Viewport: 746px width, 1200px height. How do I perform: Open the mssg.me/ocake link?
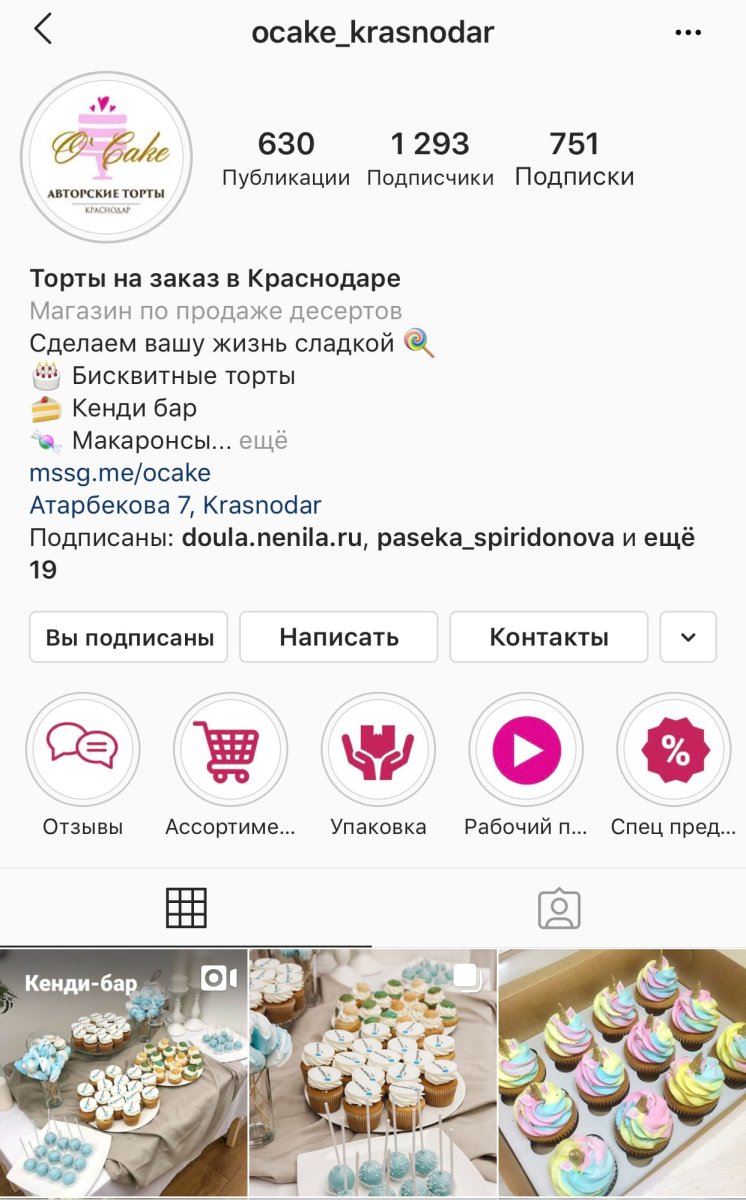(x=120, y=472)
